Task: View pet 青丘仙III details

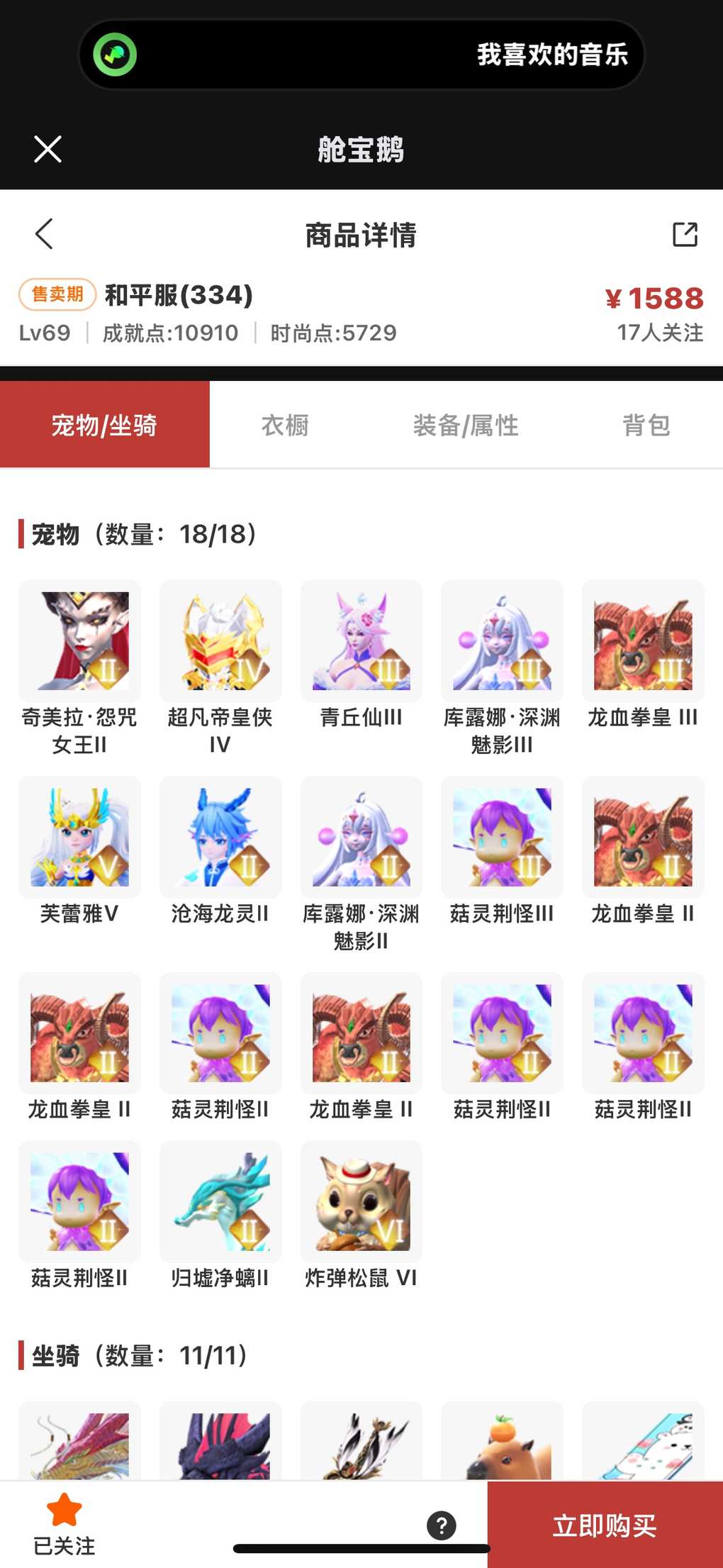Action: coord(361,641)
